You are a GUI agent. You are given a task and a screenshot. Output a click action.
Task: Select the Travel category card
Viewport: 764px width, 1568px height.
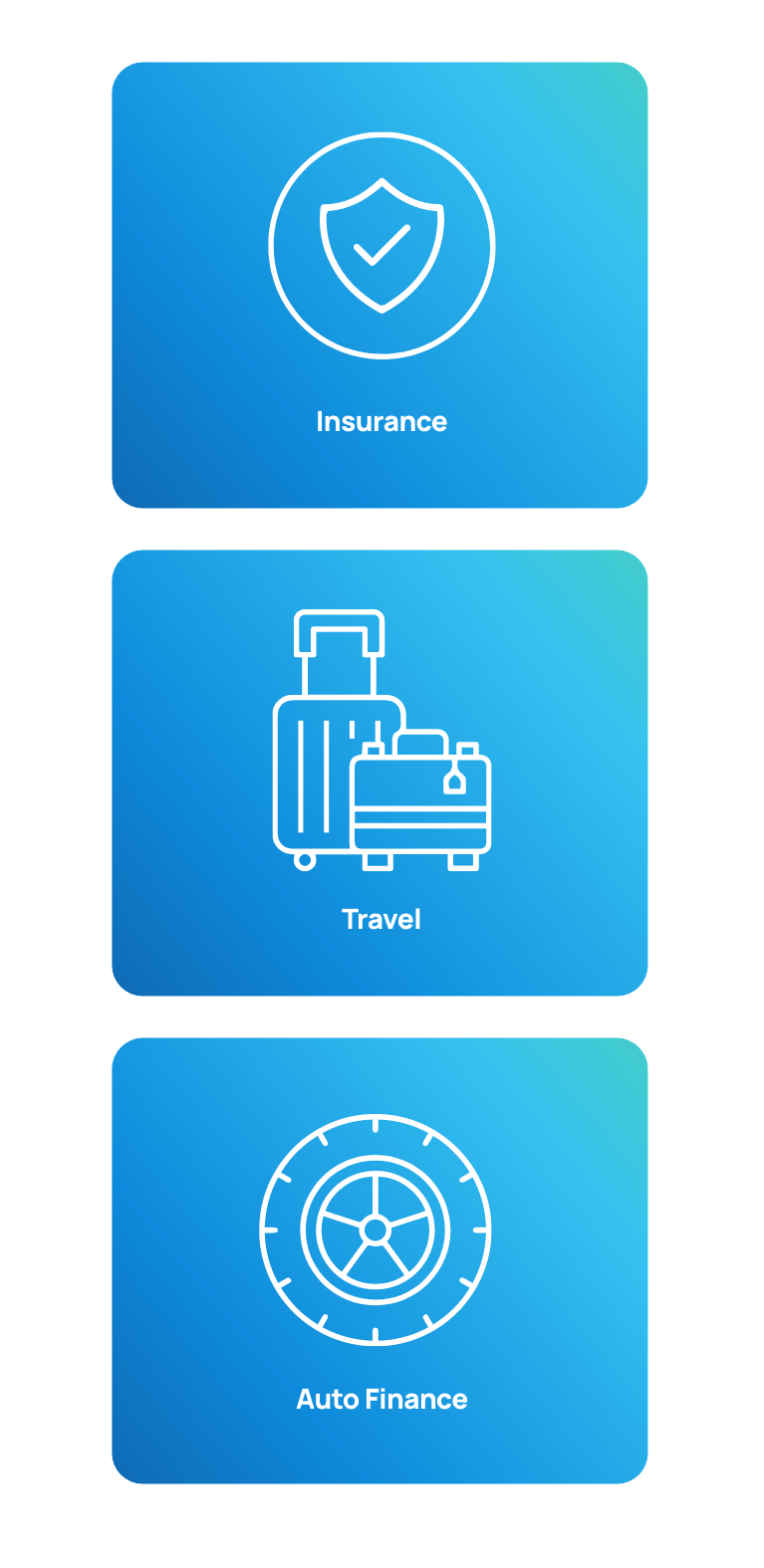pyautogui.click(x=380, y=773)
